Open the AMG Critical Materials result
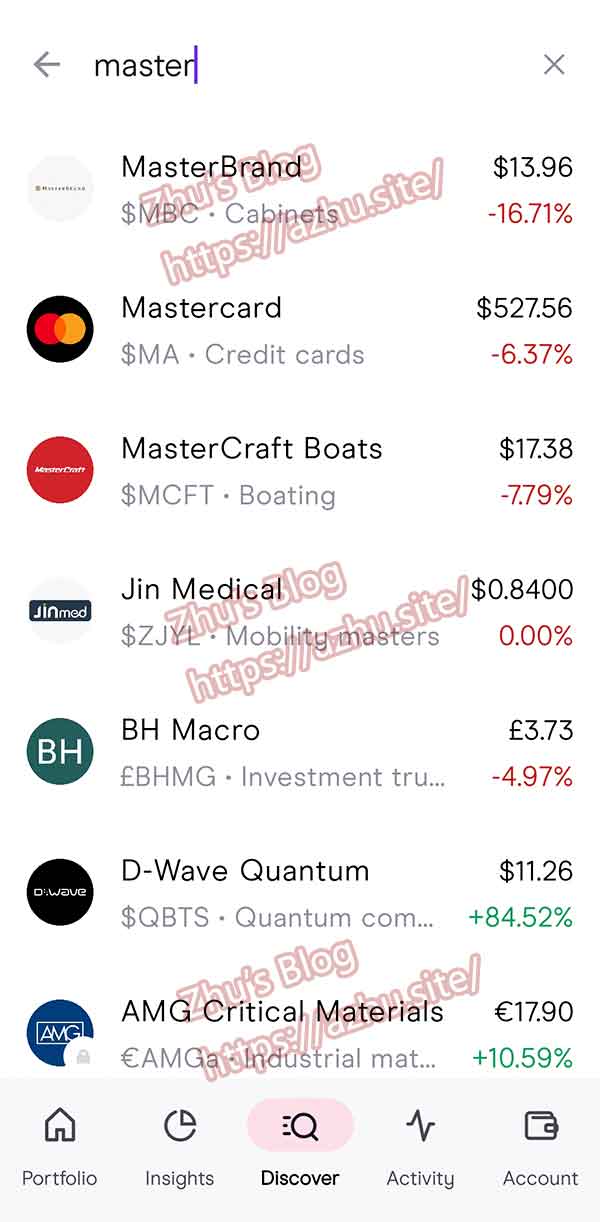Screen dimensions: 600x1222 [300, 1032]
